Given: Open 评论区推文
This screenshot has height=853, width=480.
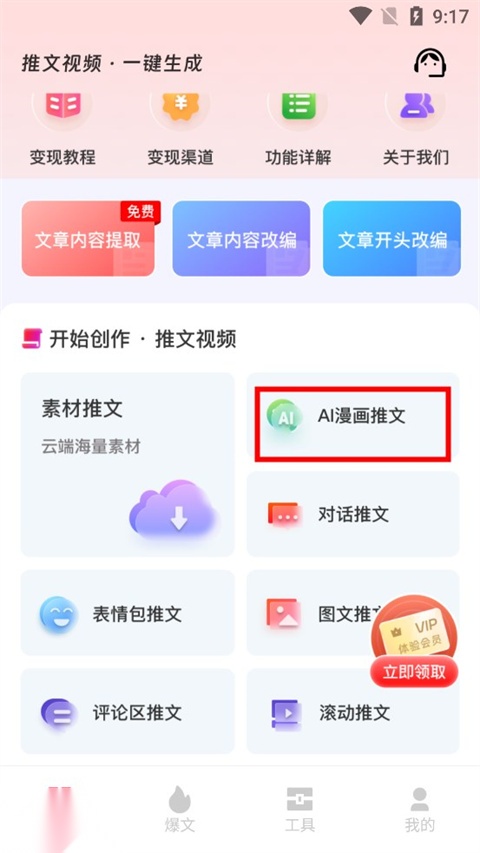Looking at the screenshot, I should point(127,712).
